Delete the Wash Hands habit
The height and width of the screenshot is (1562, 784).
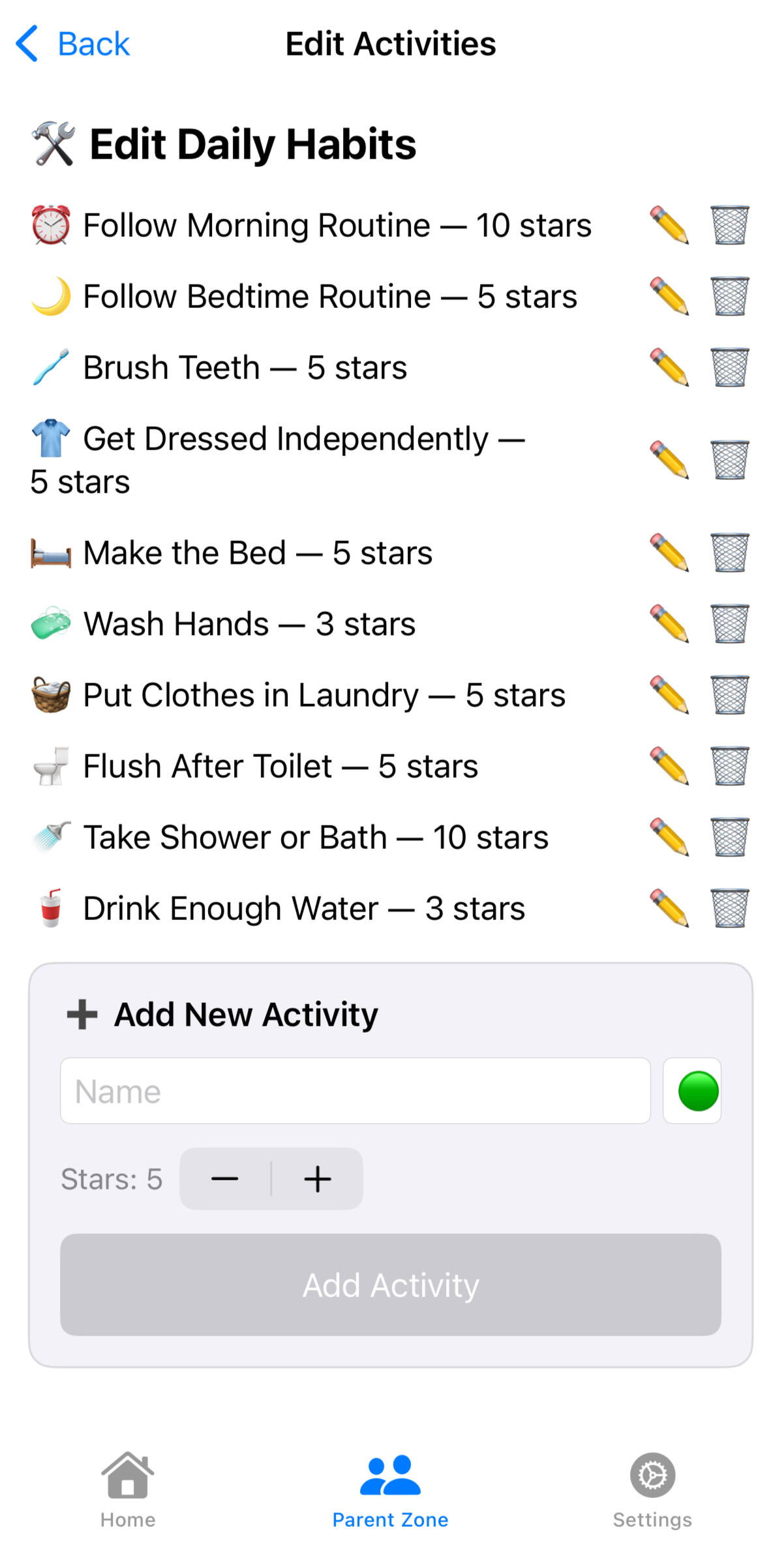(730, 624)
